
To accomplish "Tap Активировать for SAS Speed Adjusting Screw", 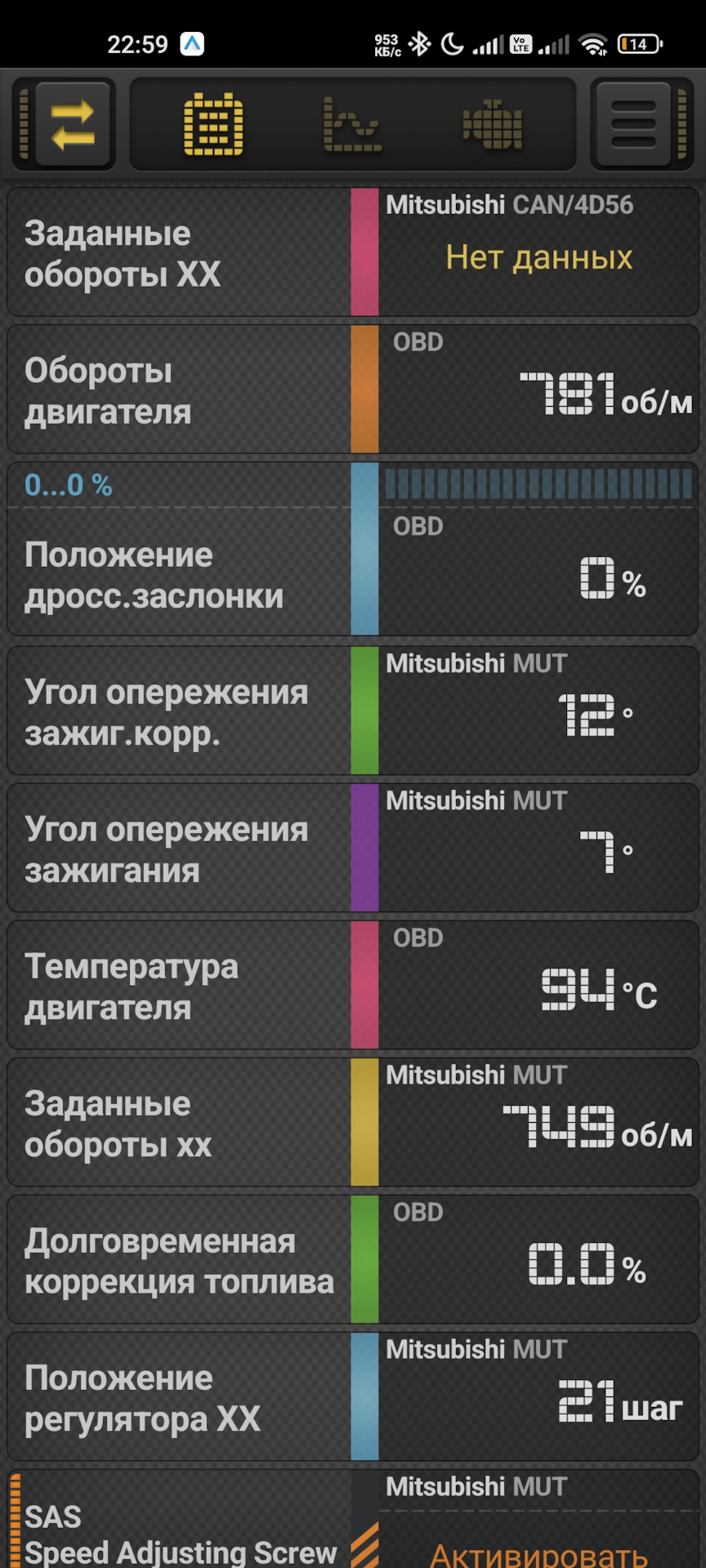I will click(538, 1553).
